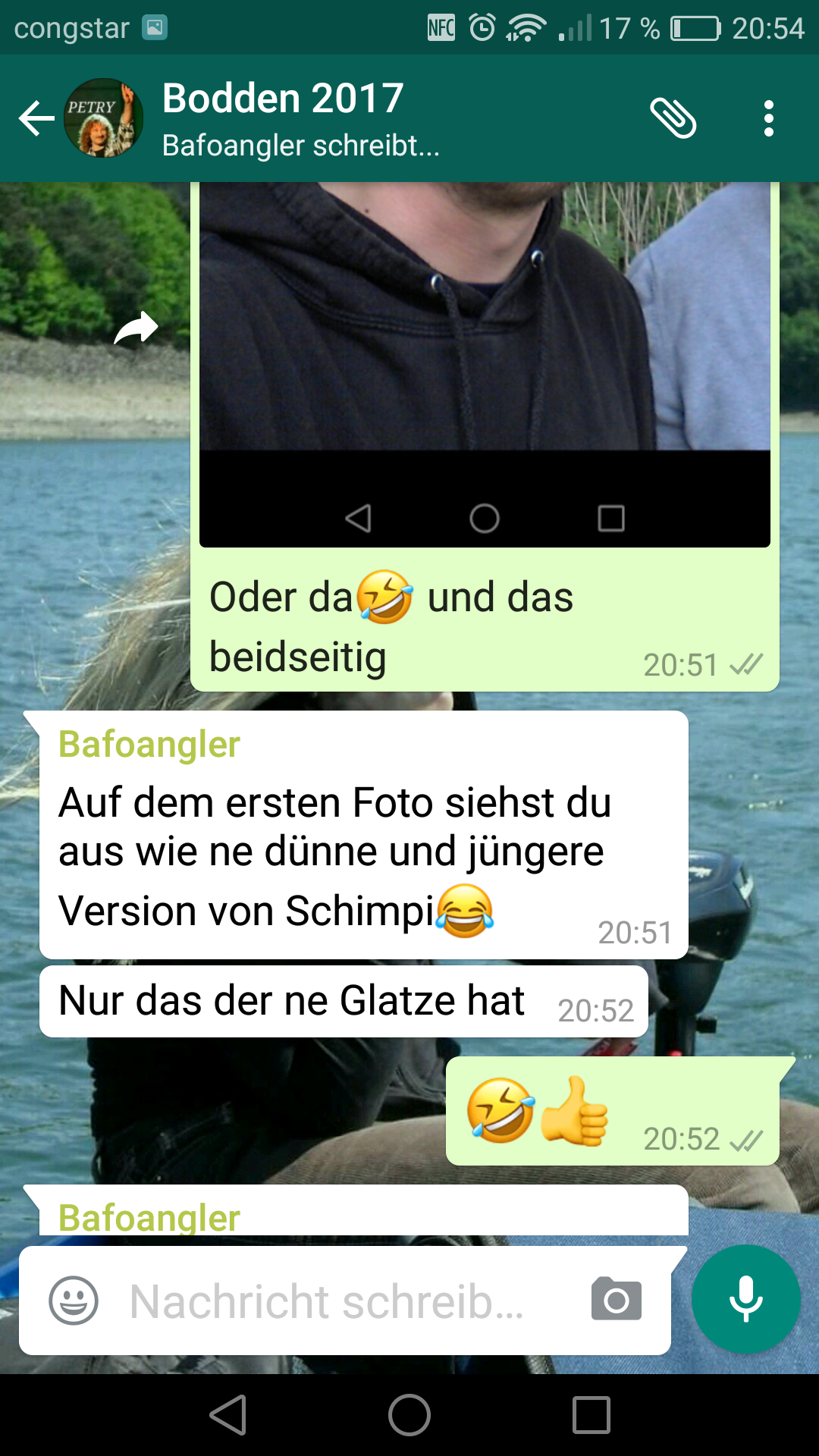The width and height of the screenshot is (819, 1456).
Task: Tap the voice message microphone button
Action: [x=746, y=1299]
